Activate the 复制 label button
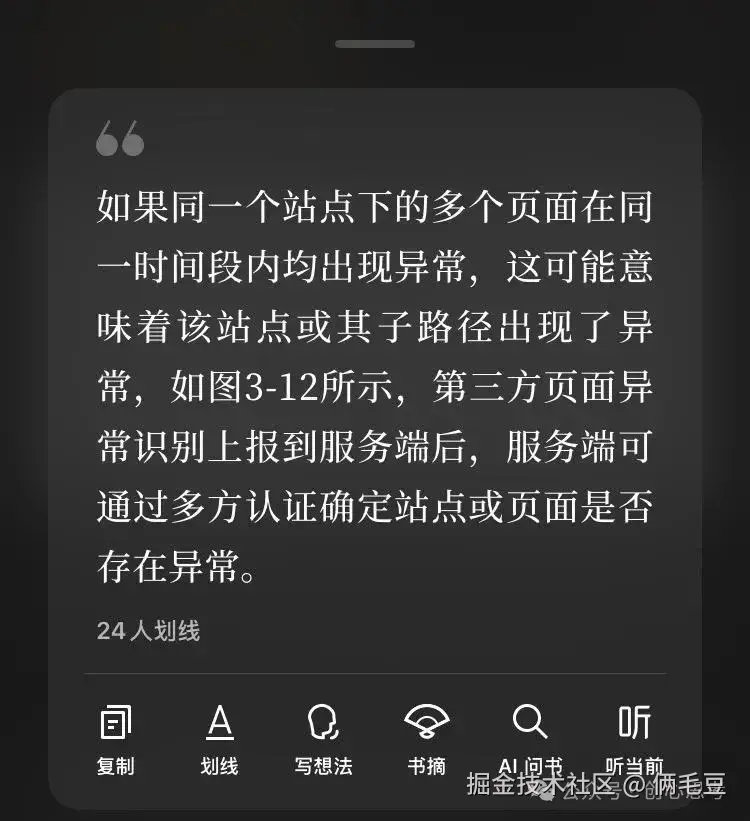Screen dimensions: 750x821 click(115, 763)
